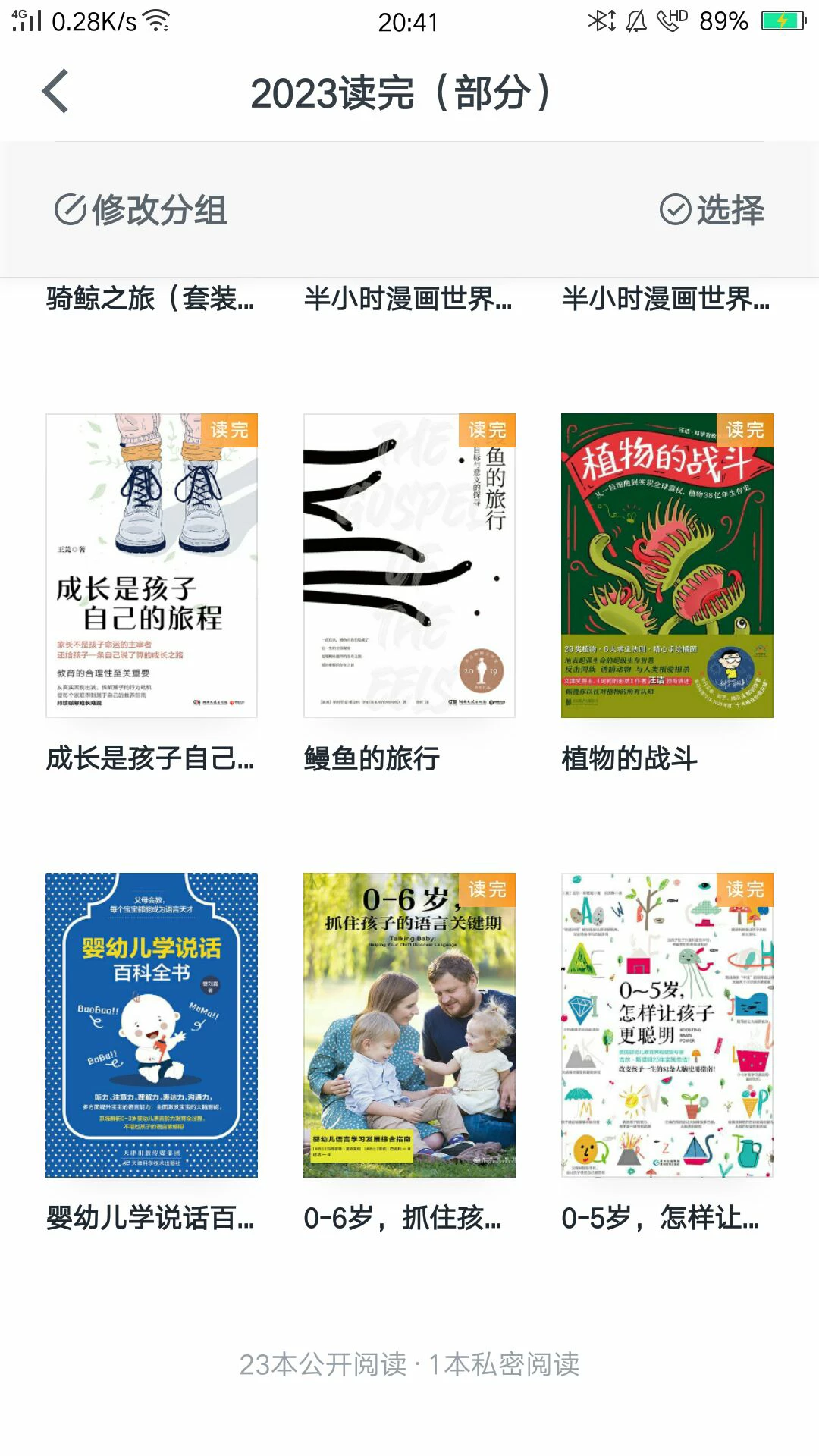
Task: Open the book 植物的战斗
Action: (667, 566)
